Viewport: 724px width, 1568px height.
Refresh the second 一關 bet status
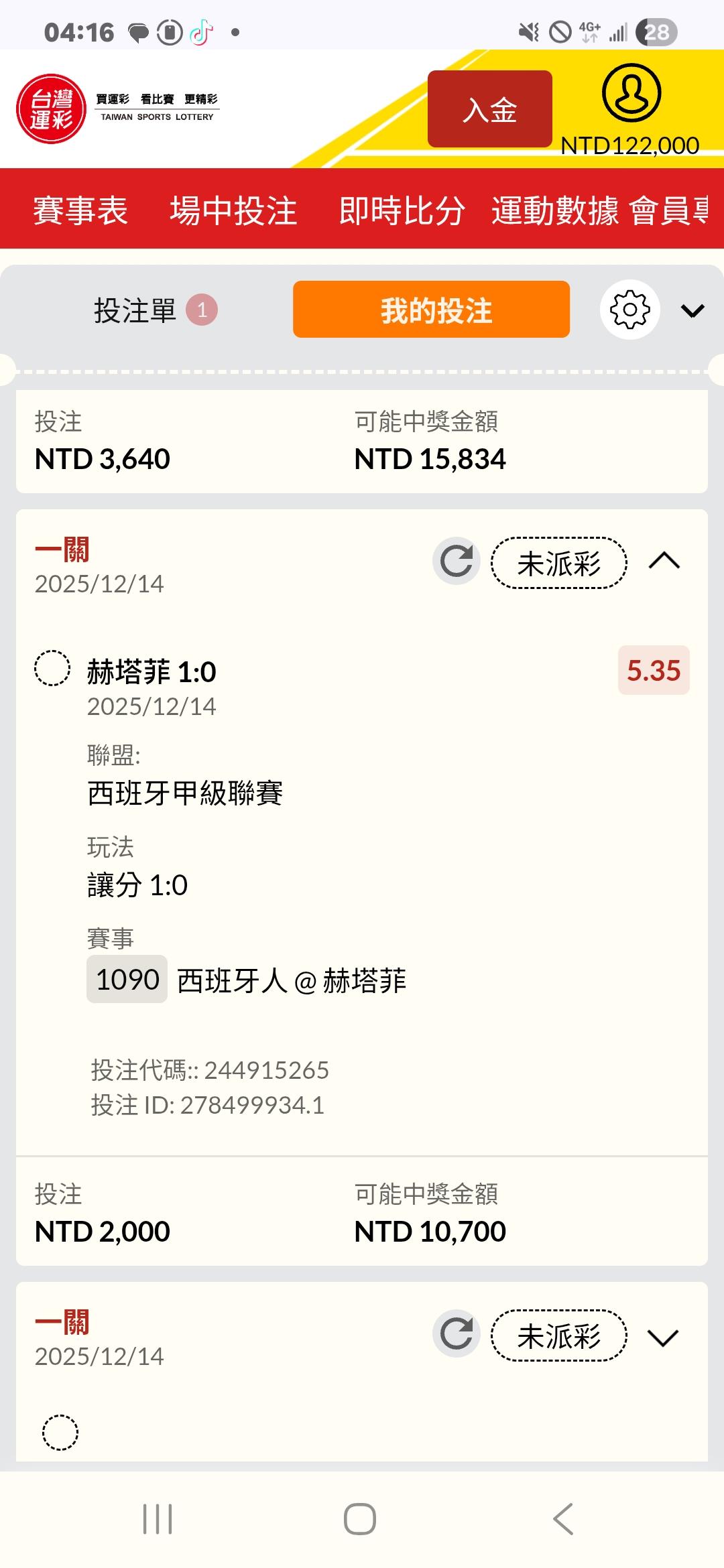[x=457, y=1333]
